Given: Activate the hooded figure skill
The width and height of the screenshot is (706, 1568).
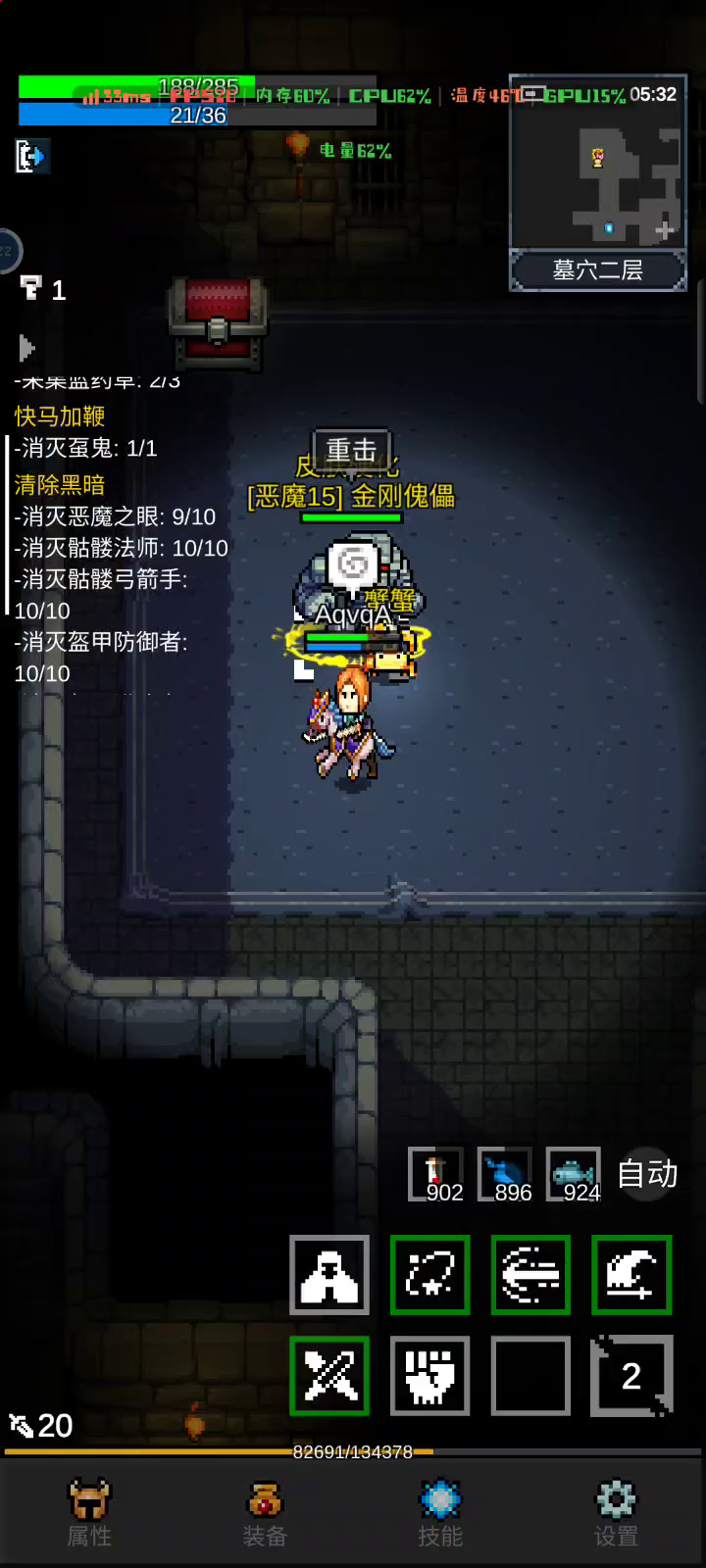Looking at the screenshot, I should tap(329, 1275).
